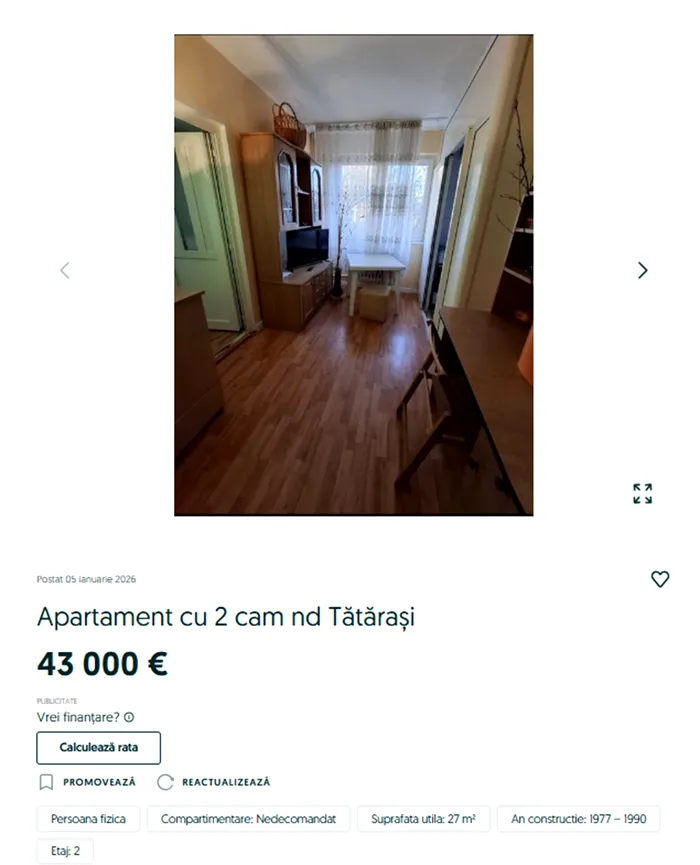This screenshot has height=865, width=700.
Task: Save this apartment to favorites
Action: click(660, 579)
